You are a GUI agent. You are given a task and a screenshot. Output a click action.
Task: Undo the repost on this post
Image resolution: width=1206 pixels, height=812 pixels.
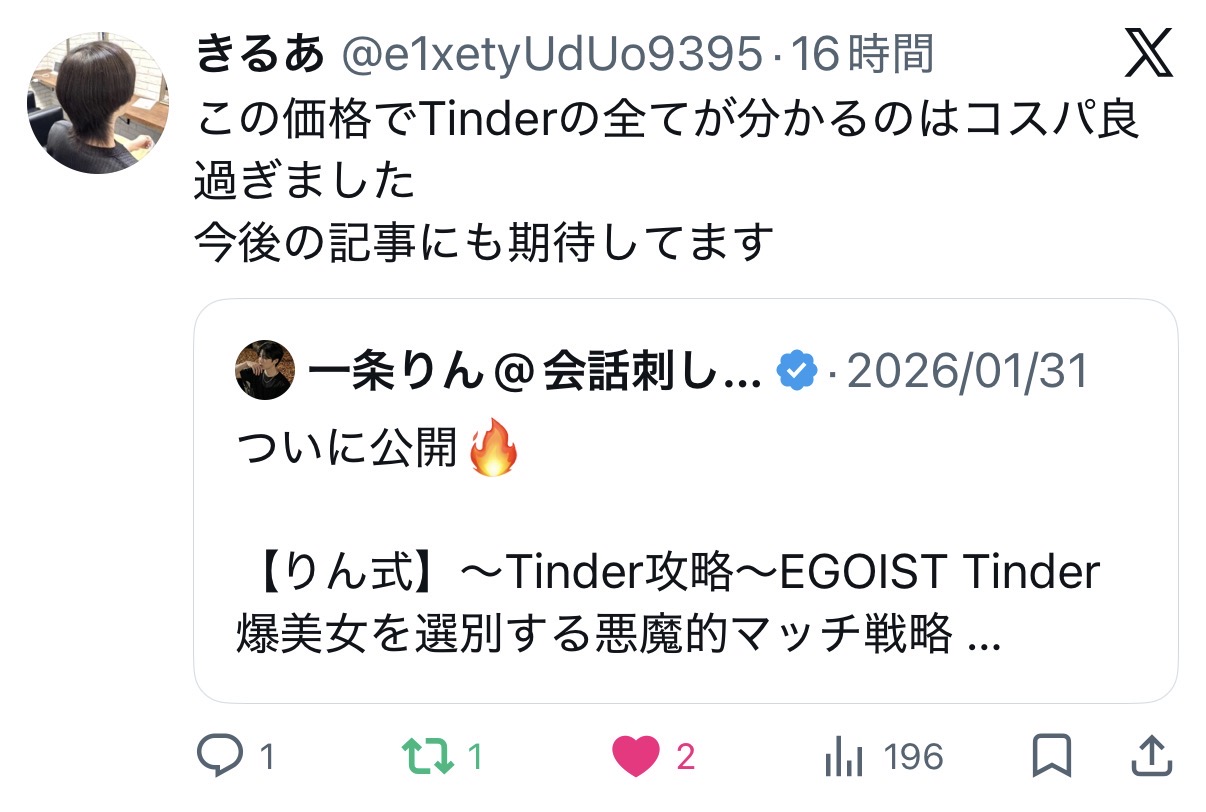coord(428,756)
